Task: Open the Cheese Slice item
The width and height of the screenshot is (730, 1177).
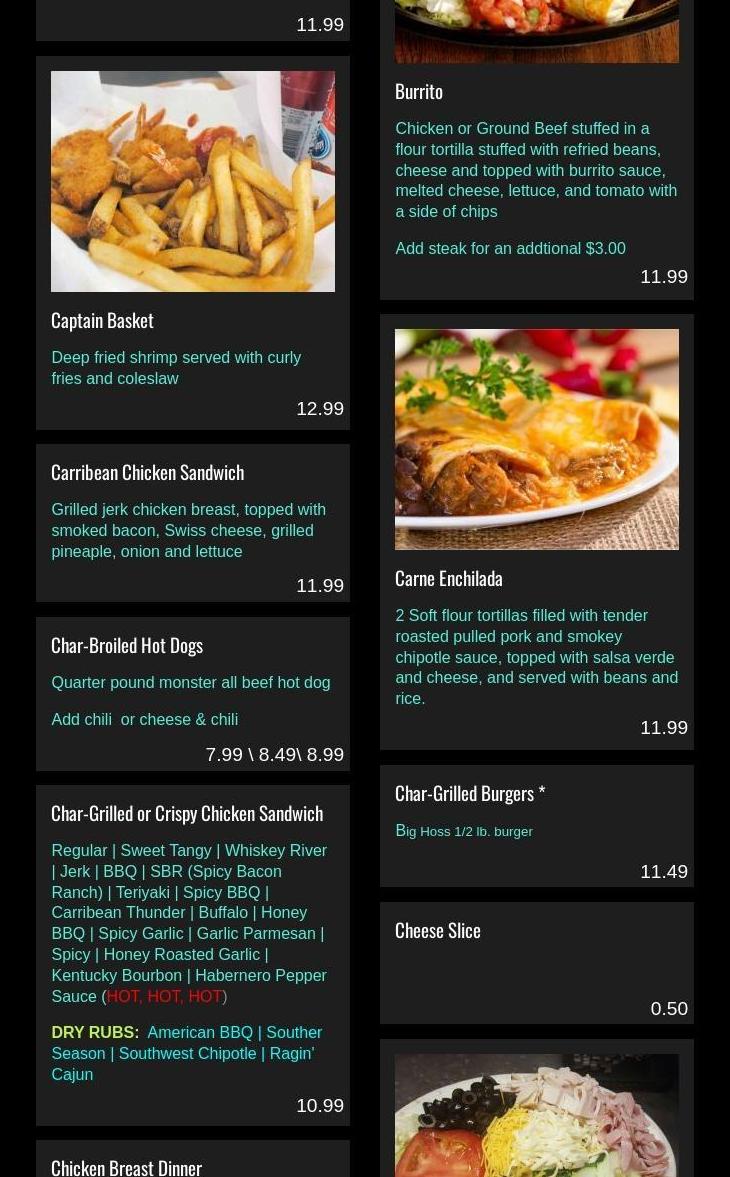Action: pyautogui.click(x=536, y=962)
